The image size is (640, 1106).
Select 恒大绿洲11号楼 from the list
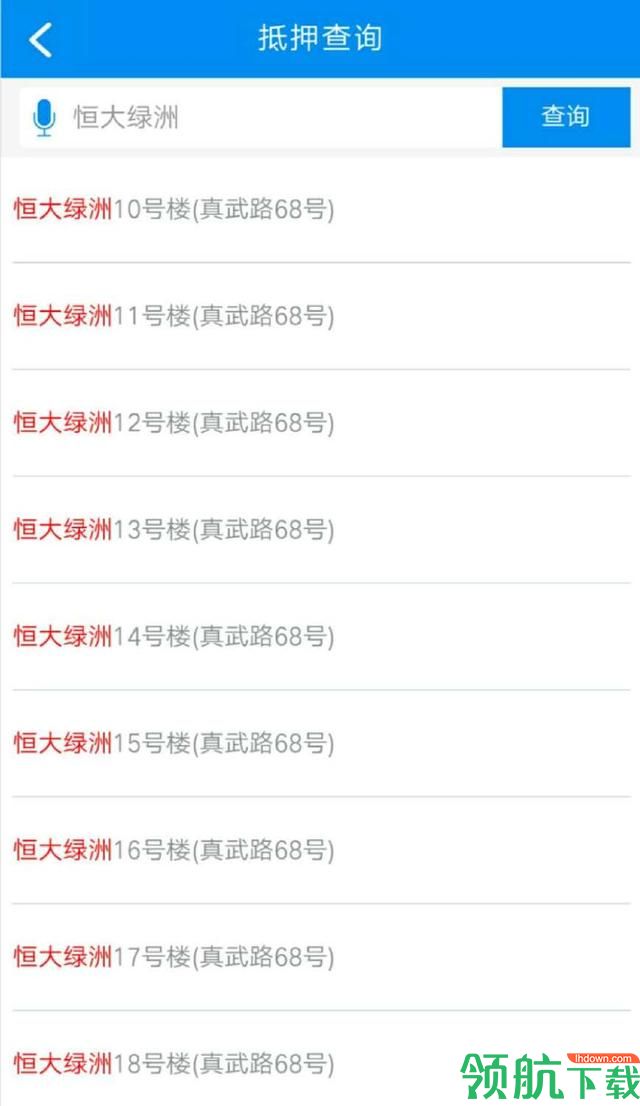click(174, 317)
